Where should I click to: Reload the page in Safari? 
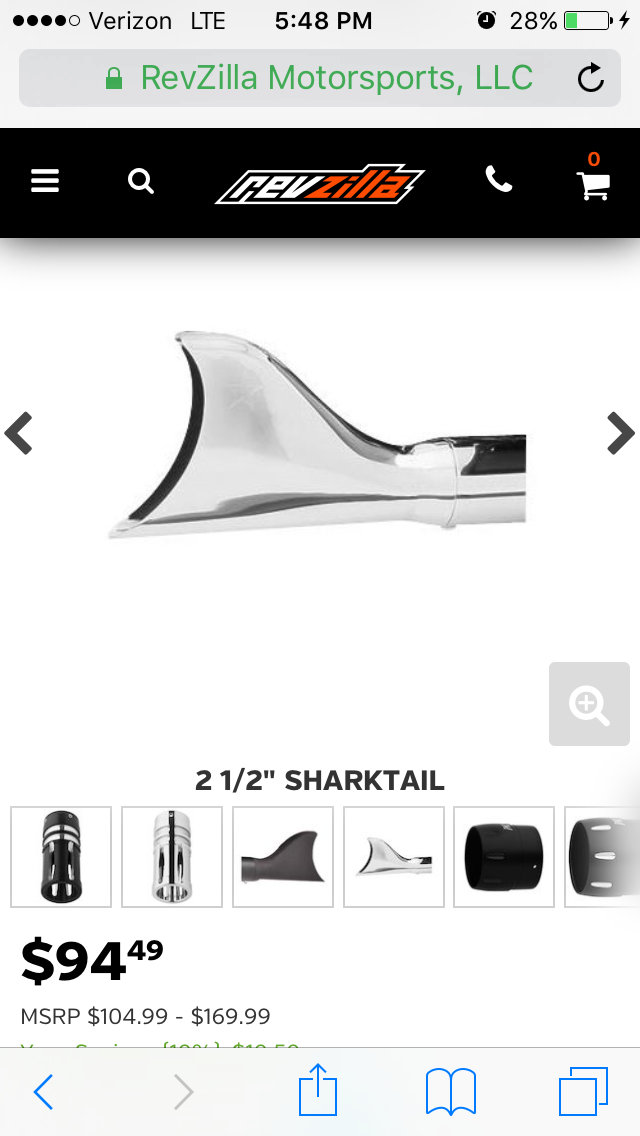click(591, 78)
